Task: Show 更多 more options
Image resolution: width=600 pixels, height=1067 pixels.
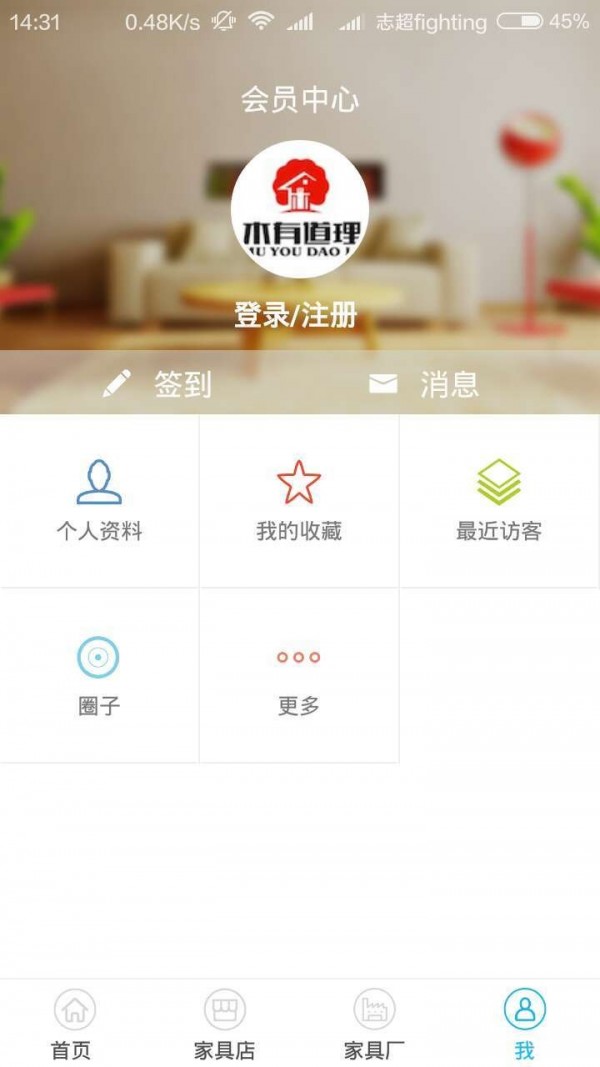Action: tap(299, 676)
